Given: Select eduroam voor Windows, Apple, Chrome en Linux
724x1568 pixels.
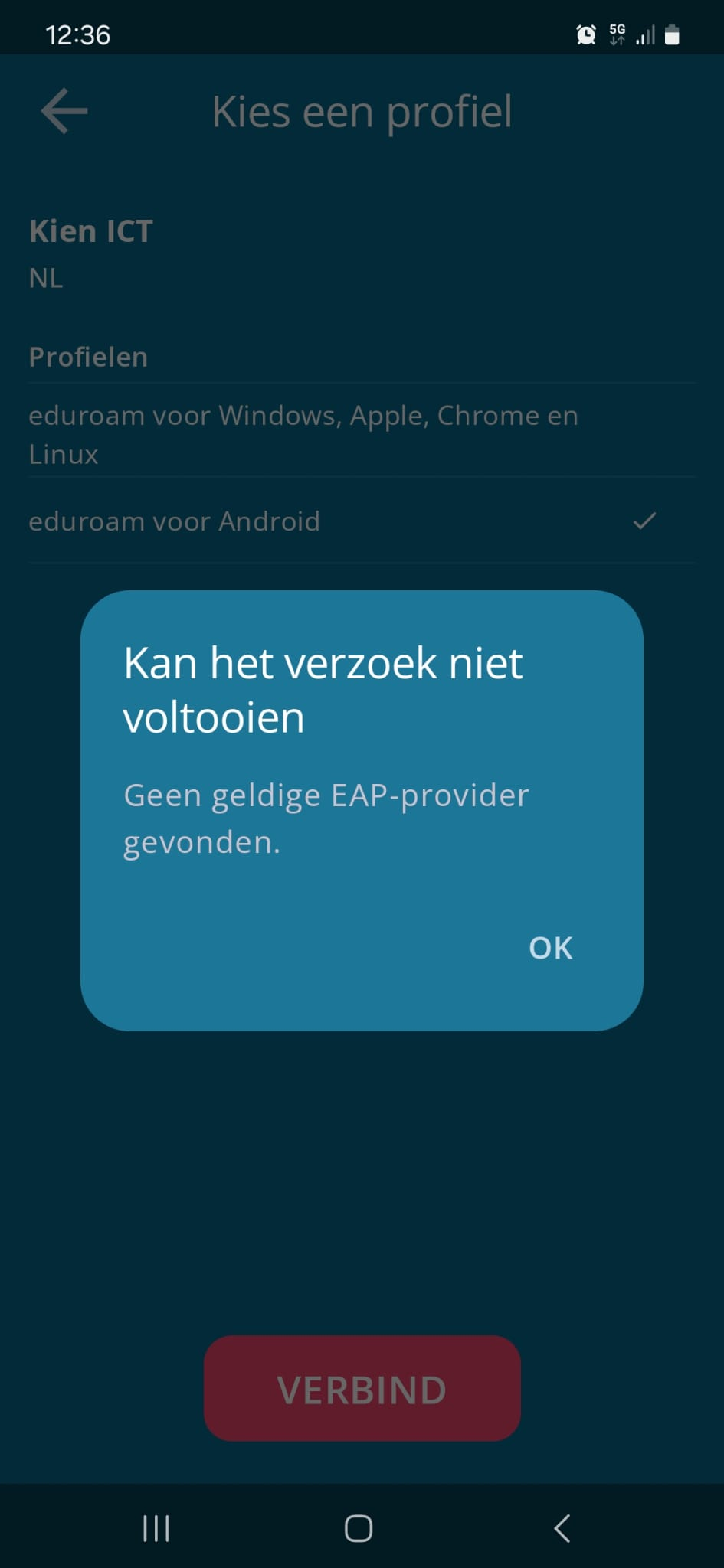Looking at the screenshot, I should (362, 433).
